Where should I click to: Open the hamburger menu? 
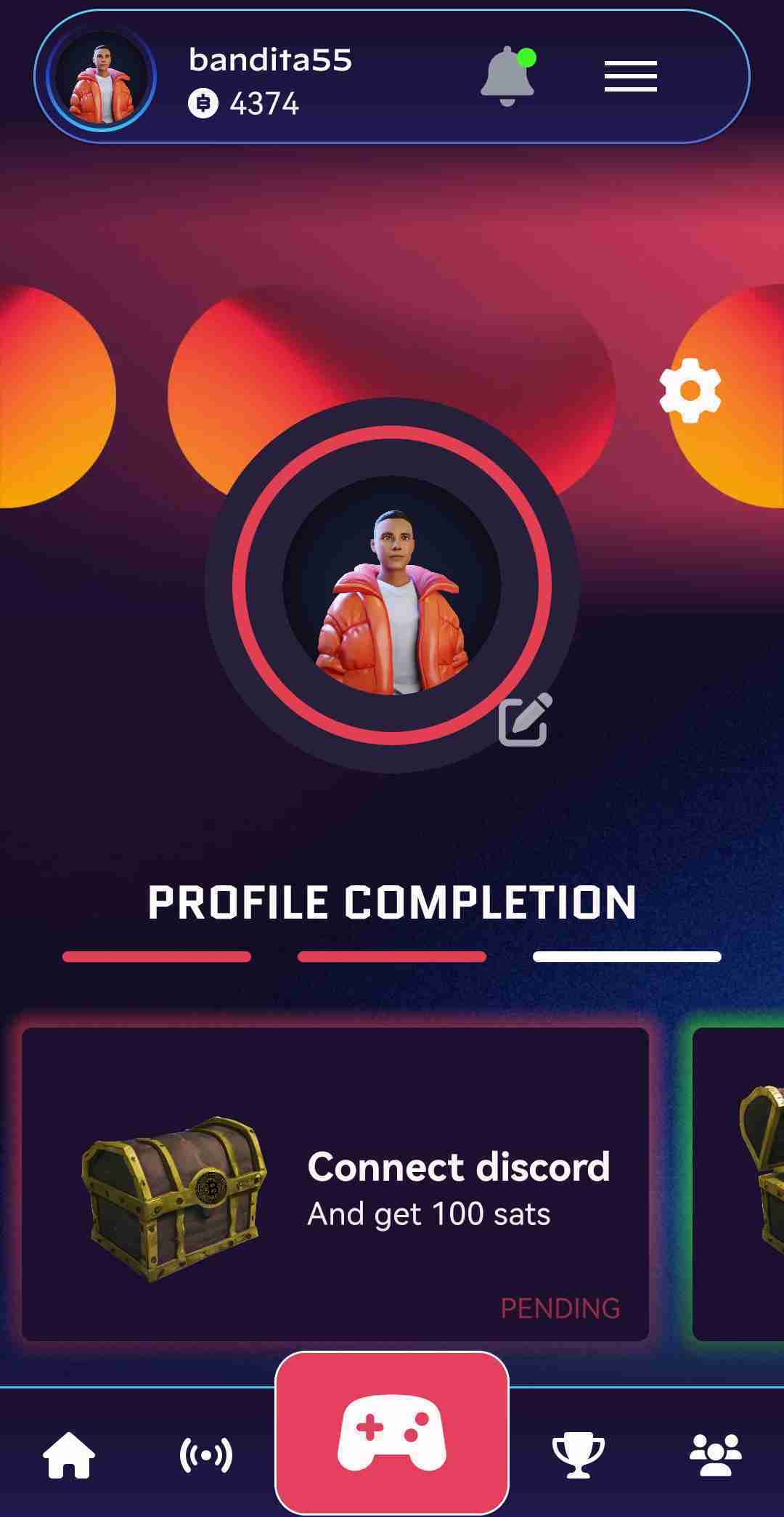[x=630, y=76]
